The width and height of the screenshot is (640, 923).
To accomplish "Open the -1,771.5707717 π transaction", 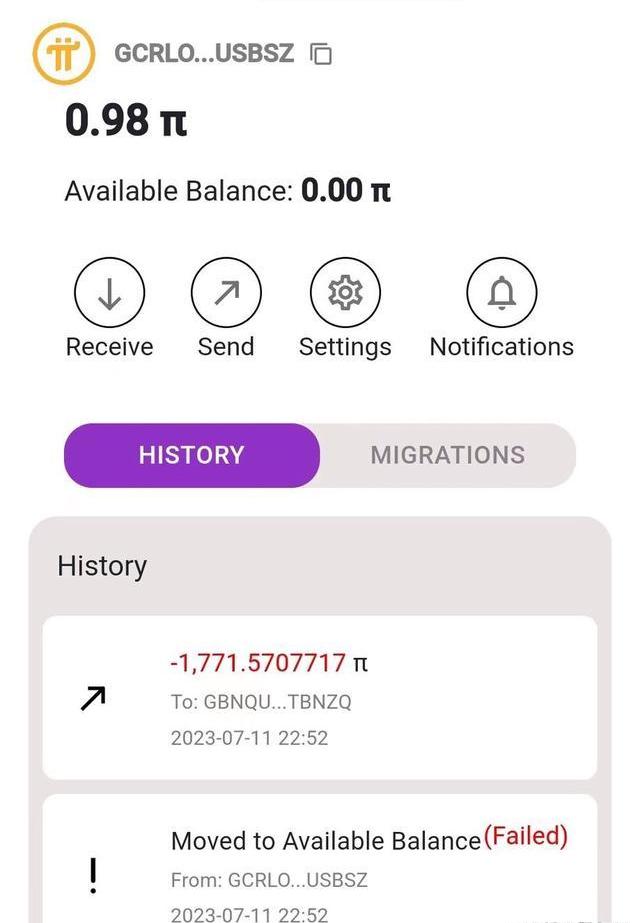I will [319, 699].
